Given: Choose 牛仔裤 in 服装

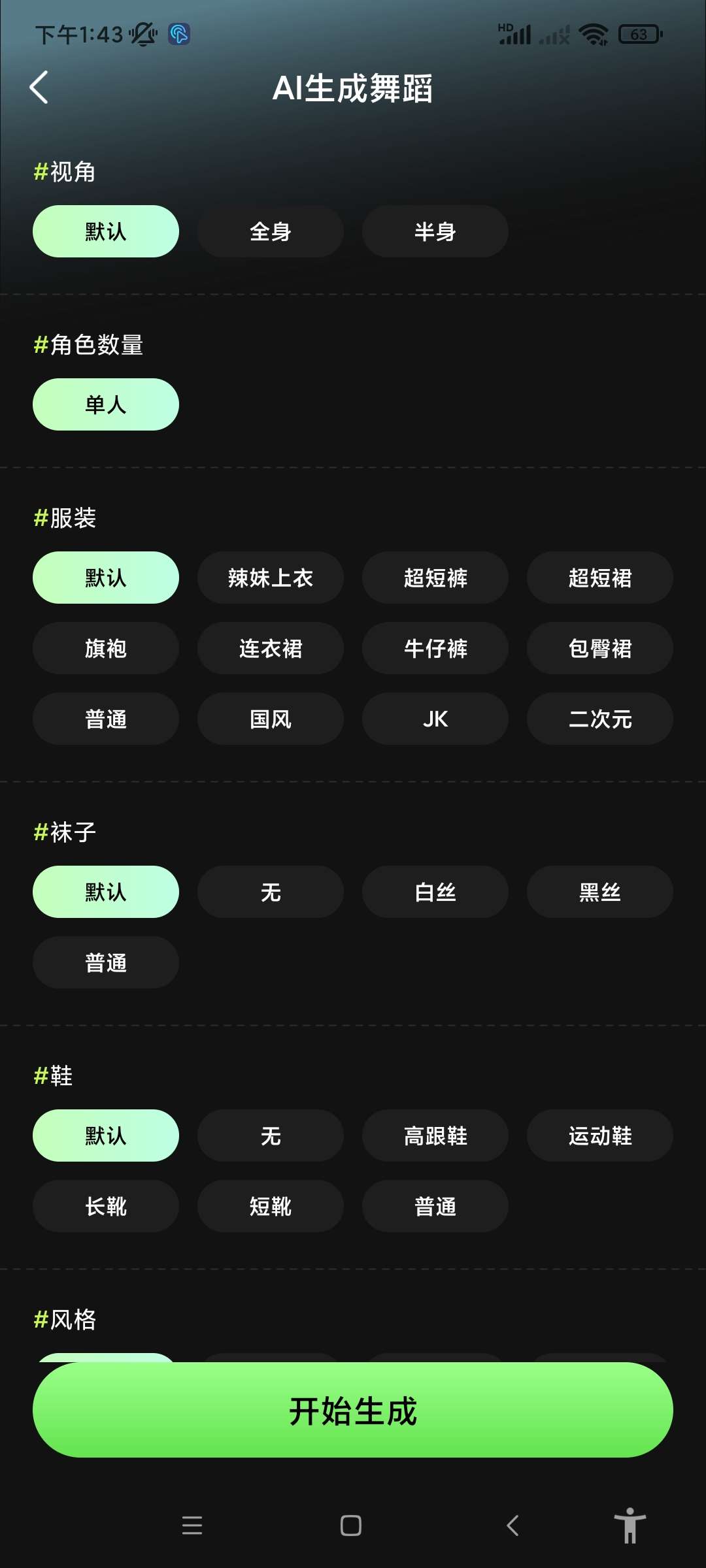Looking at the screenshot, I should pos(435,648).
